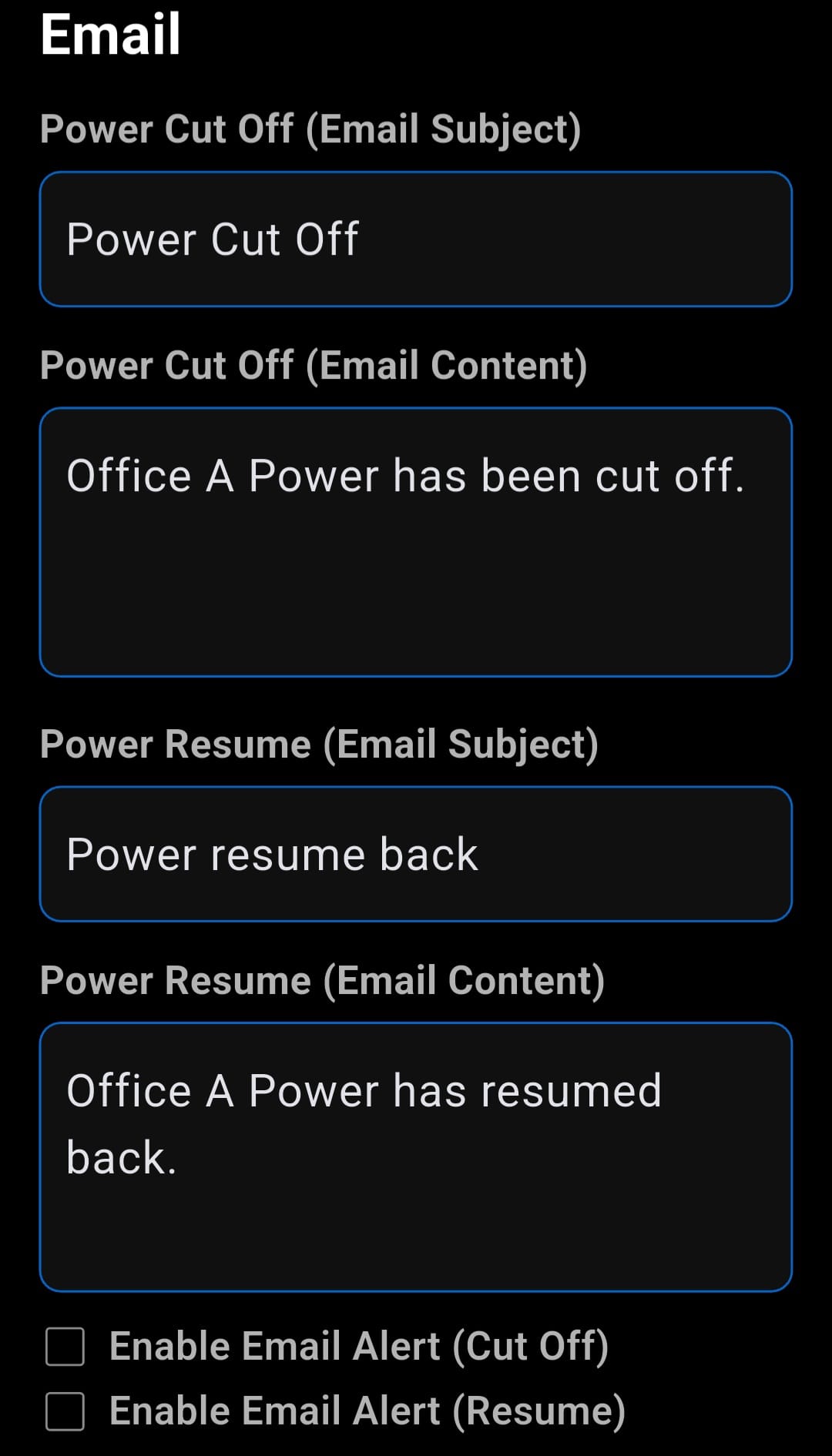The image size is (832, 1456).
Task: Edit the Power Resume email content box
Action: [x=416, y=1156]
